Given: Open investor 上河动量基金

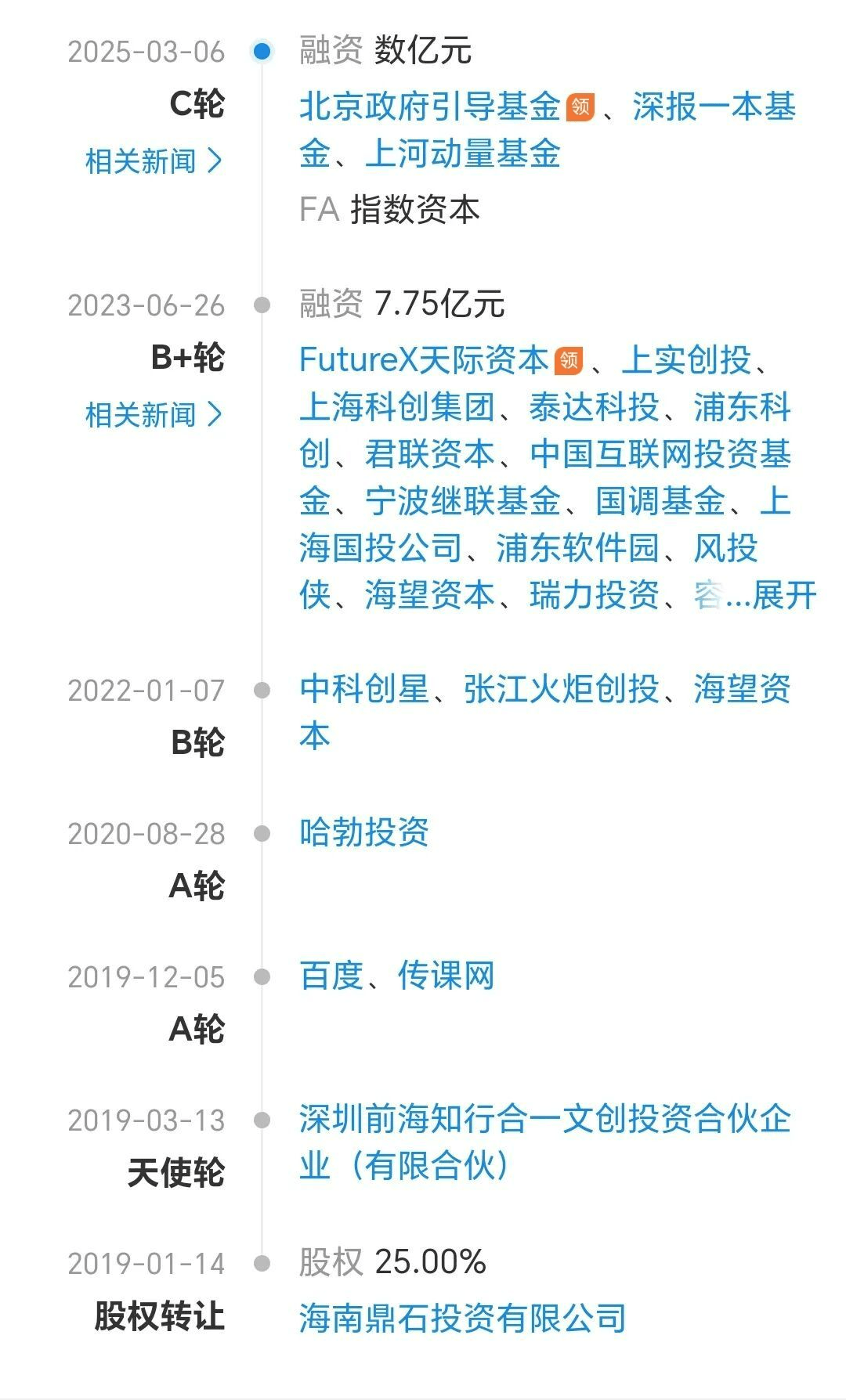Looking at the screenshot, I should tap(463, 153).
